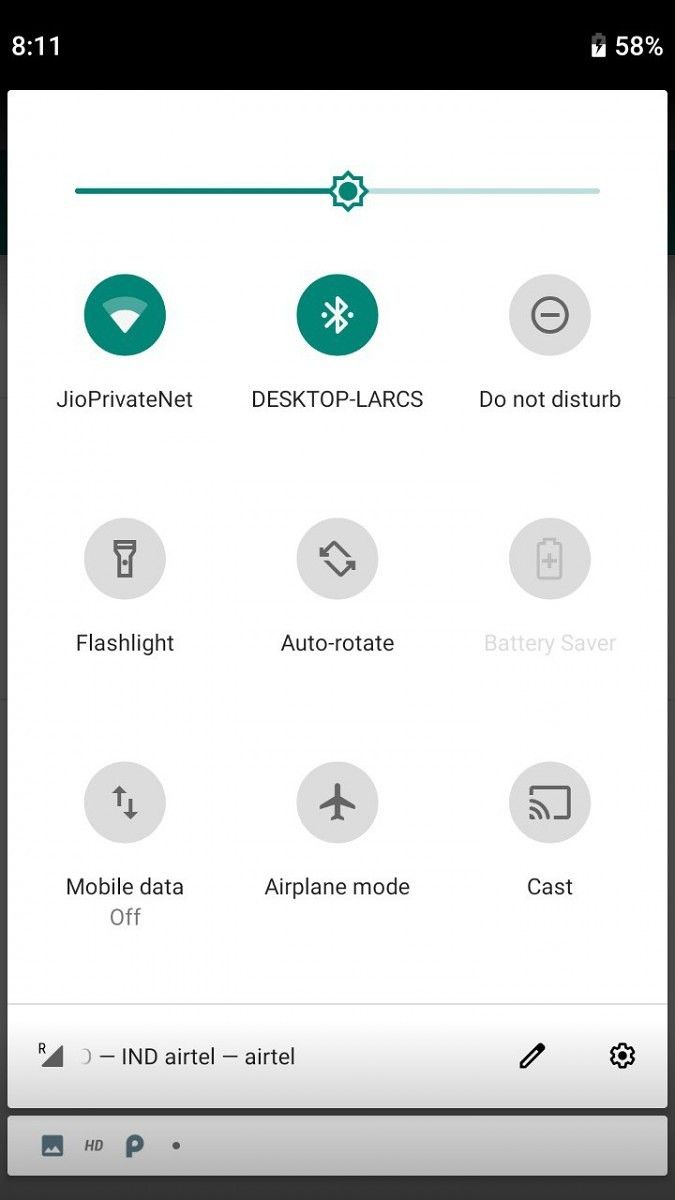This screenshot has height=1200, width=675.
Task: Turn off the JioPrivateNet Wi-Fi tile
Action: (x=125, y=315)
